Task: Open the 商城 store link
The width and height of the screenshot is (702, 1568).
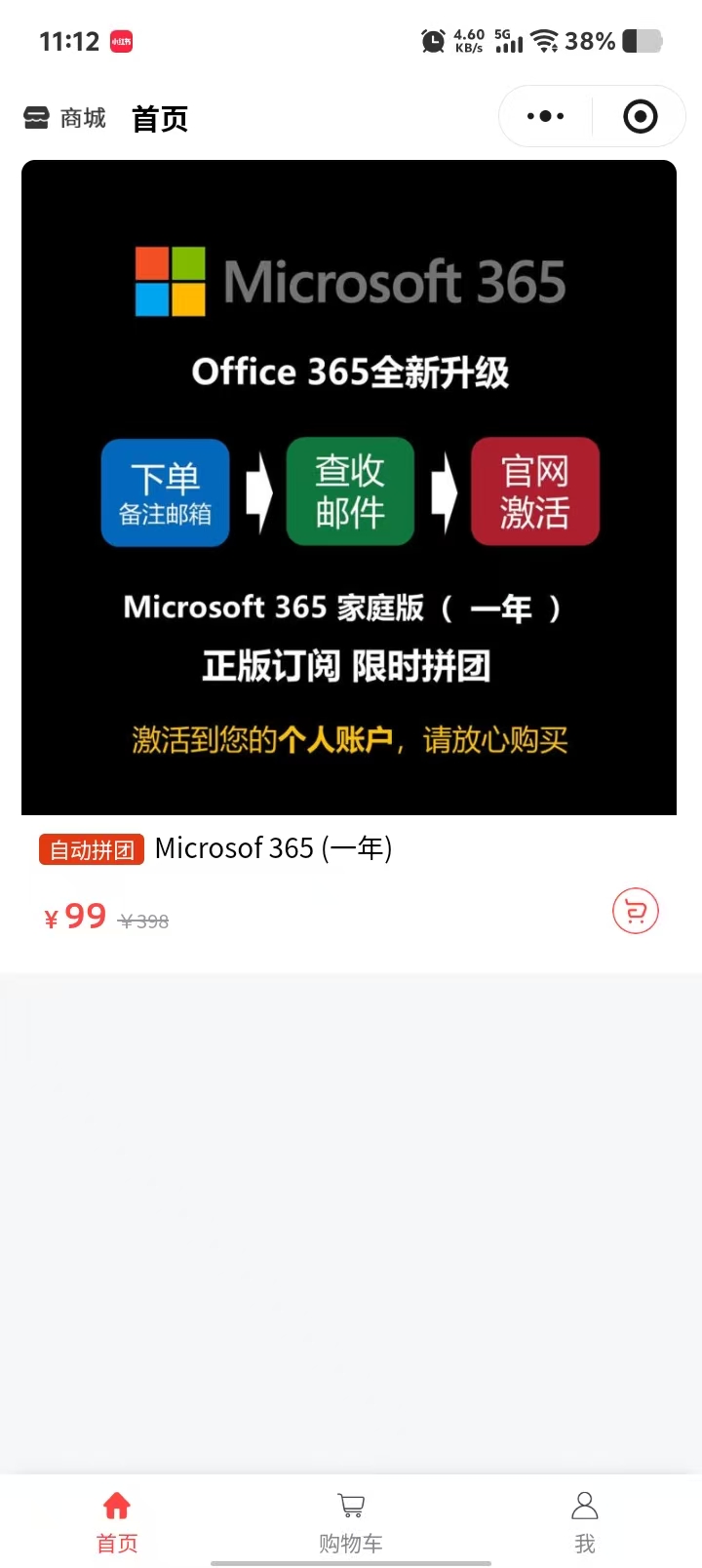Action: click(64, 118)
